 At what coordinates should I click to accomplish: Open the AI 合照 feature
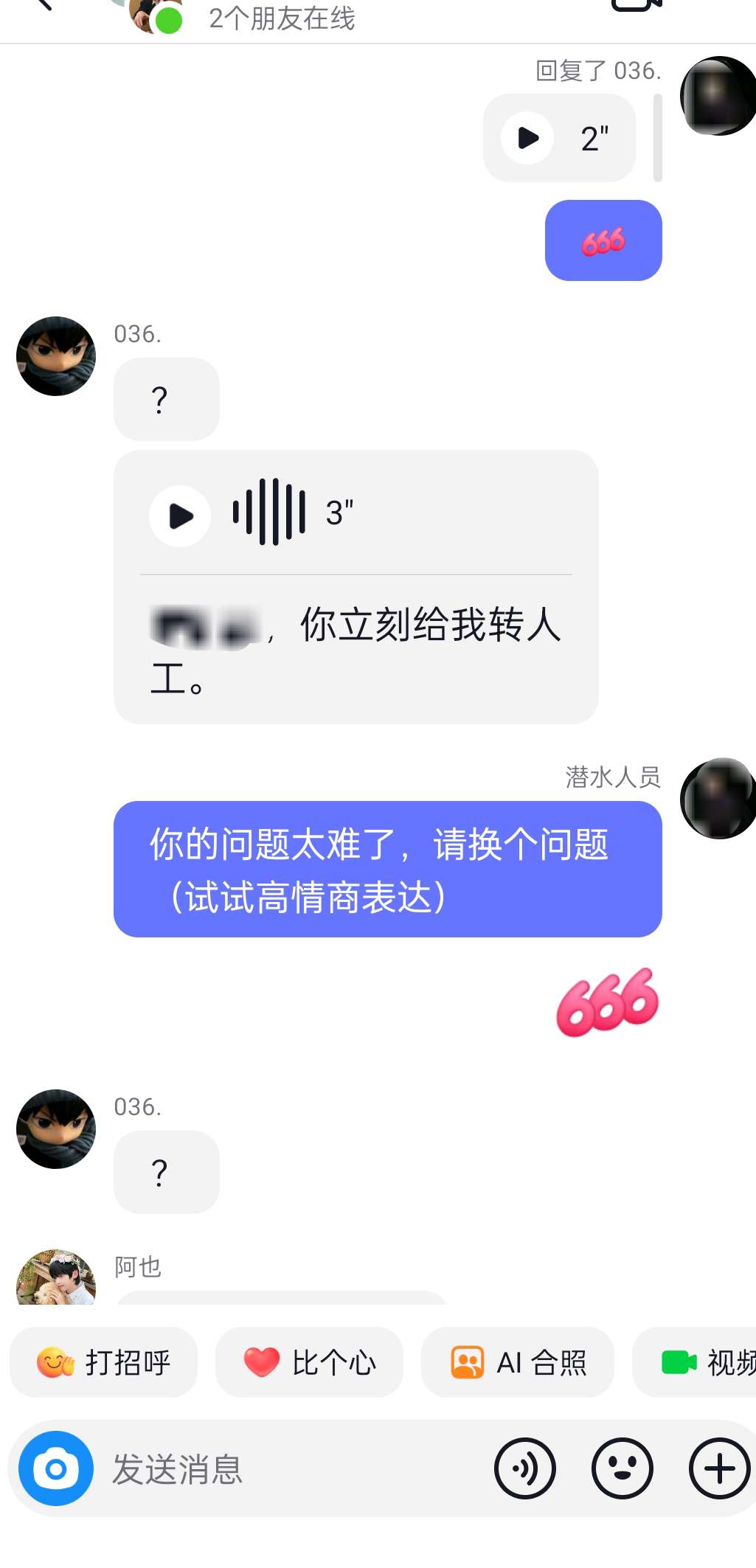(x=518, y=1362)
